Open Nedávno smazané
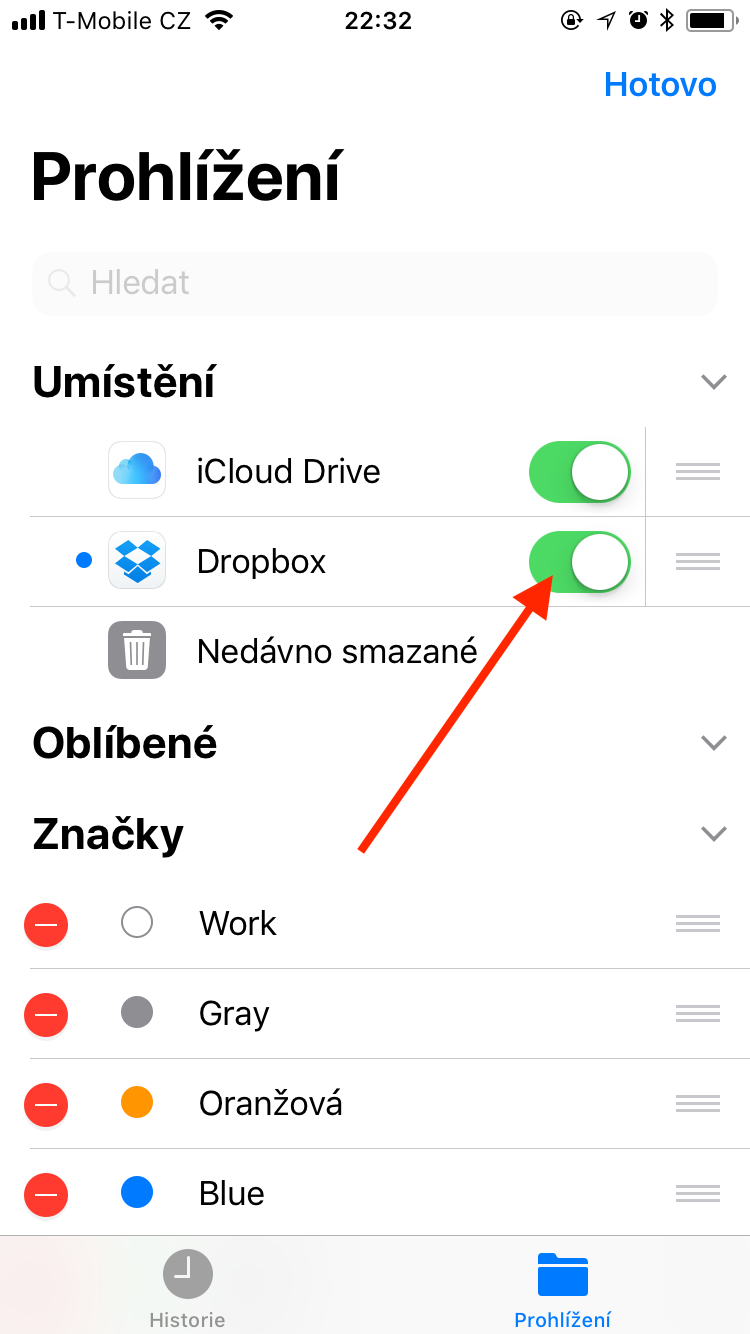This screenshot has height=1334, width=750. 337,652
